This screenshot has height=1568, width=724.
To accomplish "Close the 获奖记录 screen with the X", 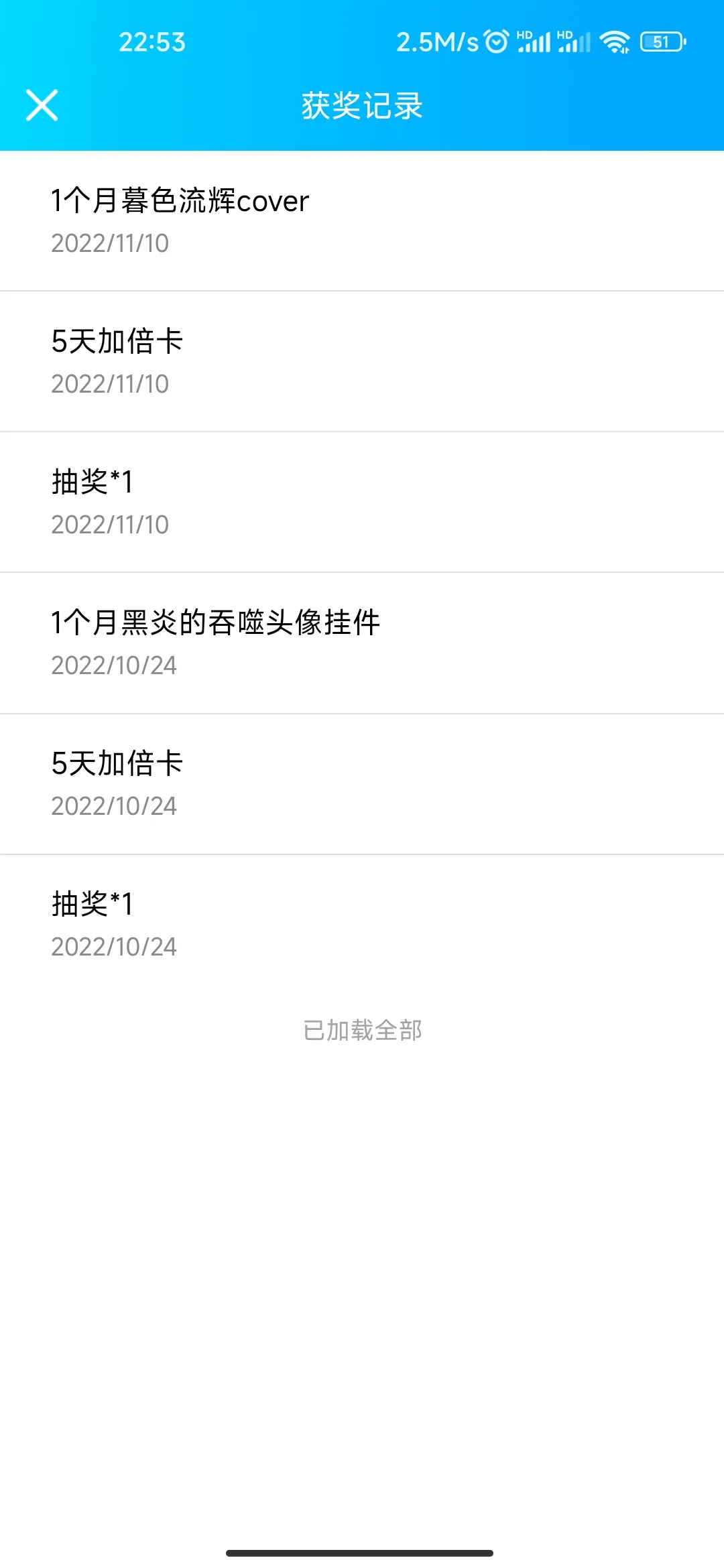I will (x=42, y=105).
